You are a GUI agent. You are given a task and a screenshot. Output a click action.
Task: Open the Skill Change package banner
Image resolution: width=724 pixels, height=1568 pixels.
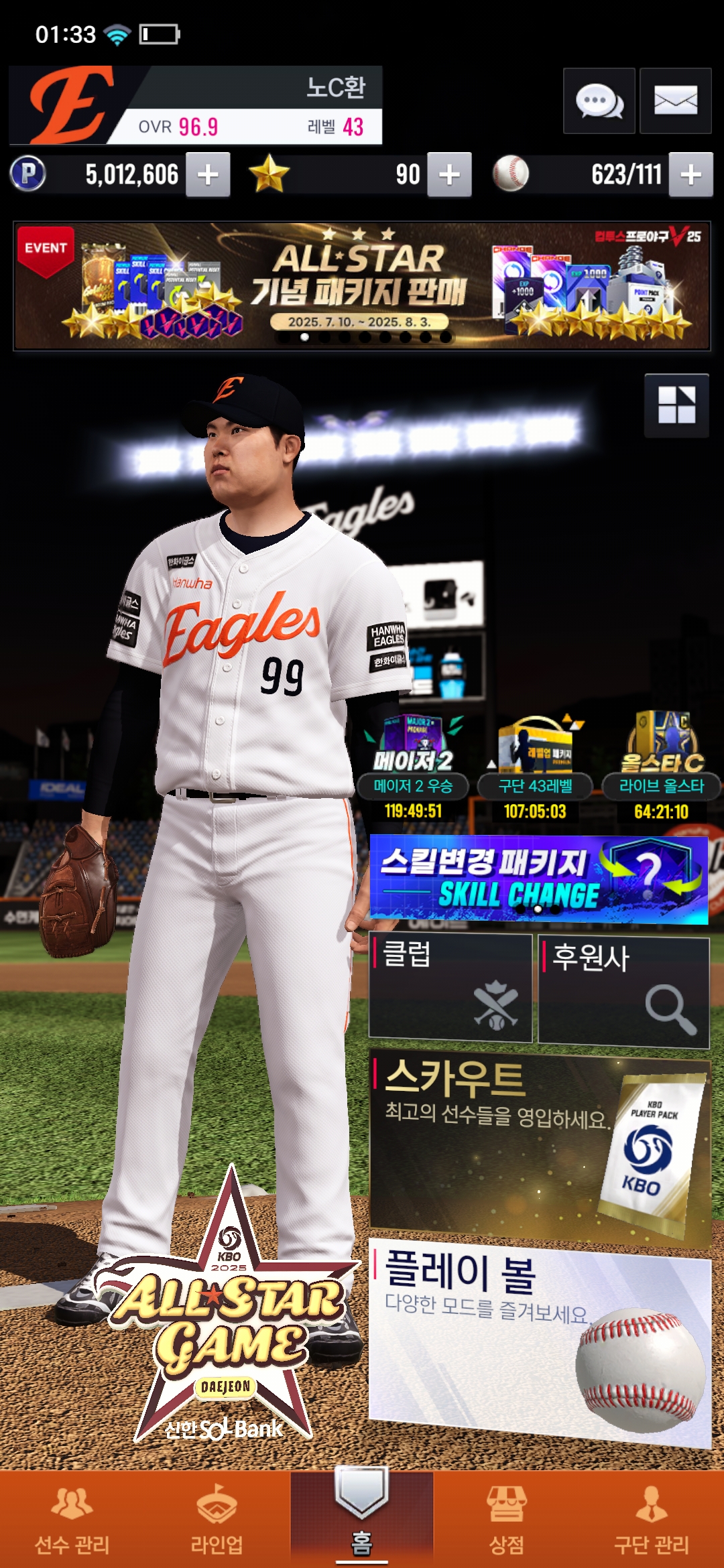(x=539, y=879)
